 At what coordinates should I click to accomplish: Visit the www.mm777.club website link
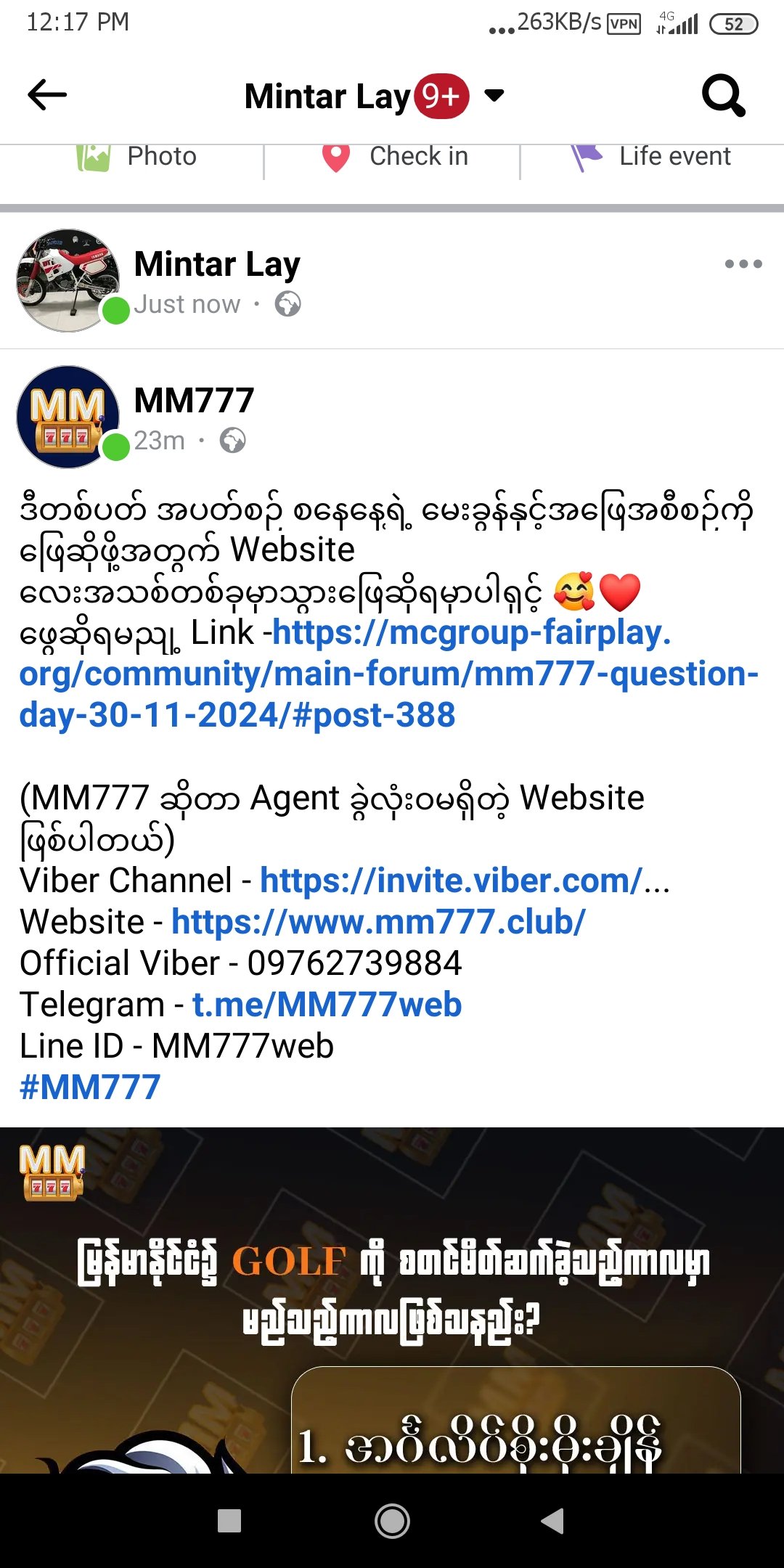[378, 922]
